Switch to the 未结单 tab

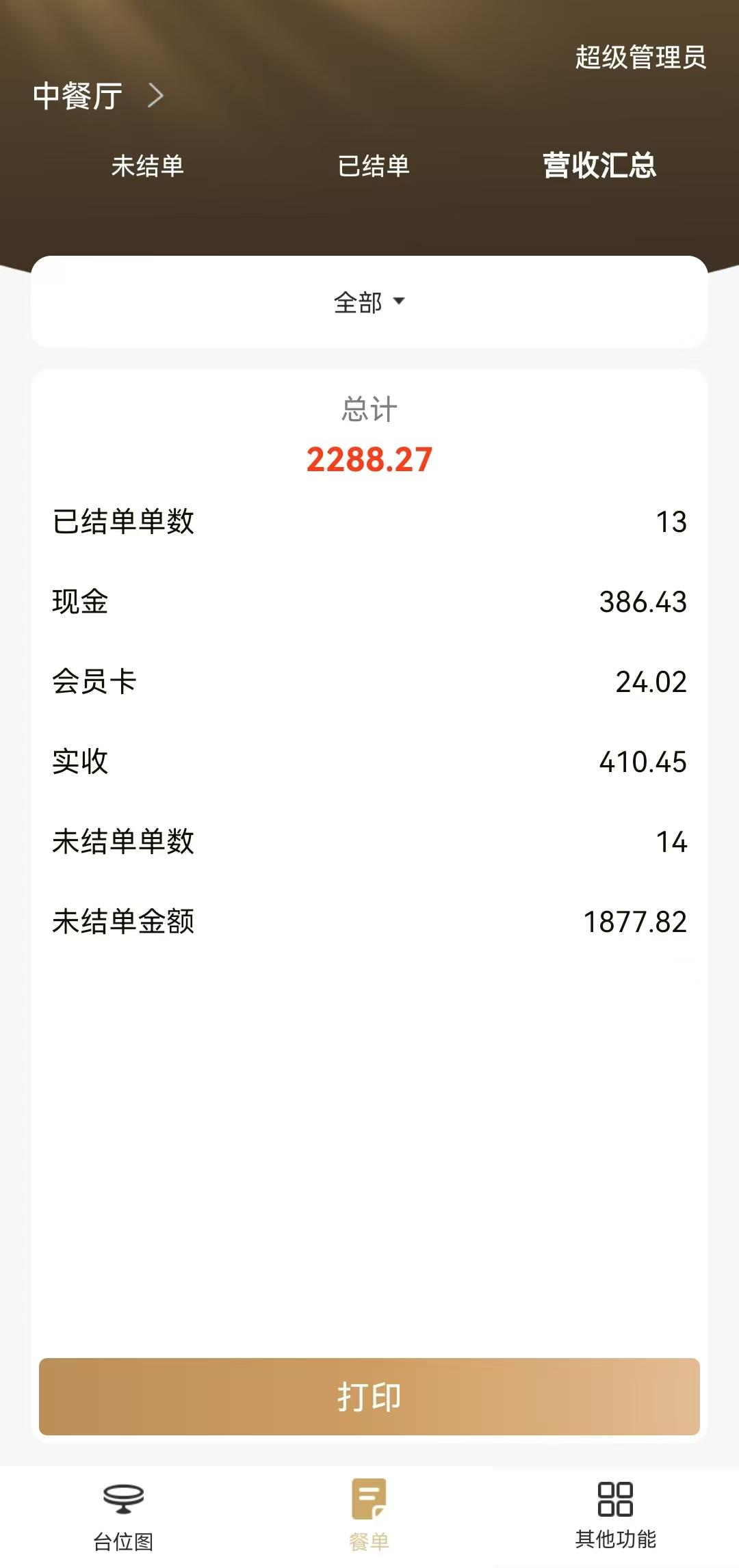click(147, 165)
